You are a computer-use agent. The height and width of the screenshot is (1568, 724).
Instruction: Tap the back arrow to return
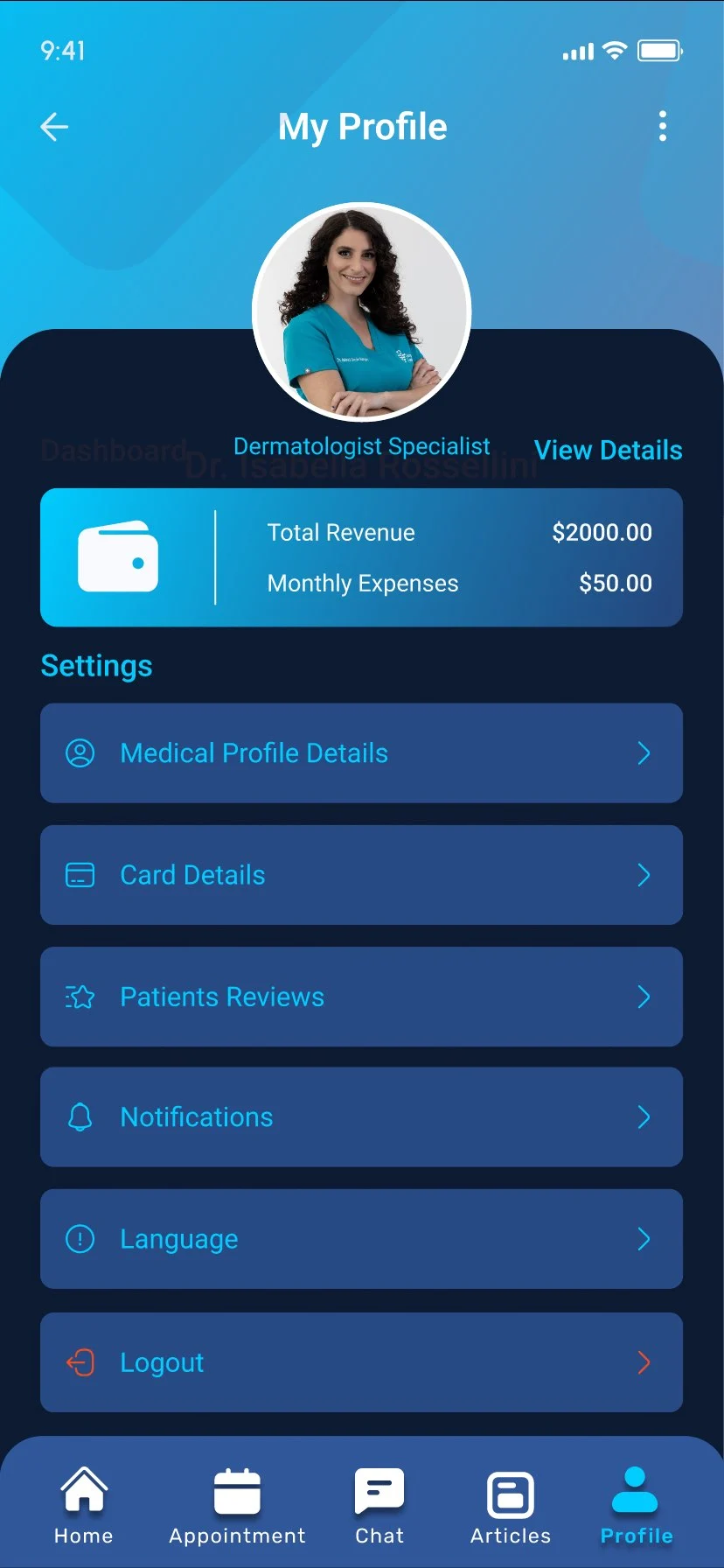click(x=54, y=126)
